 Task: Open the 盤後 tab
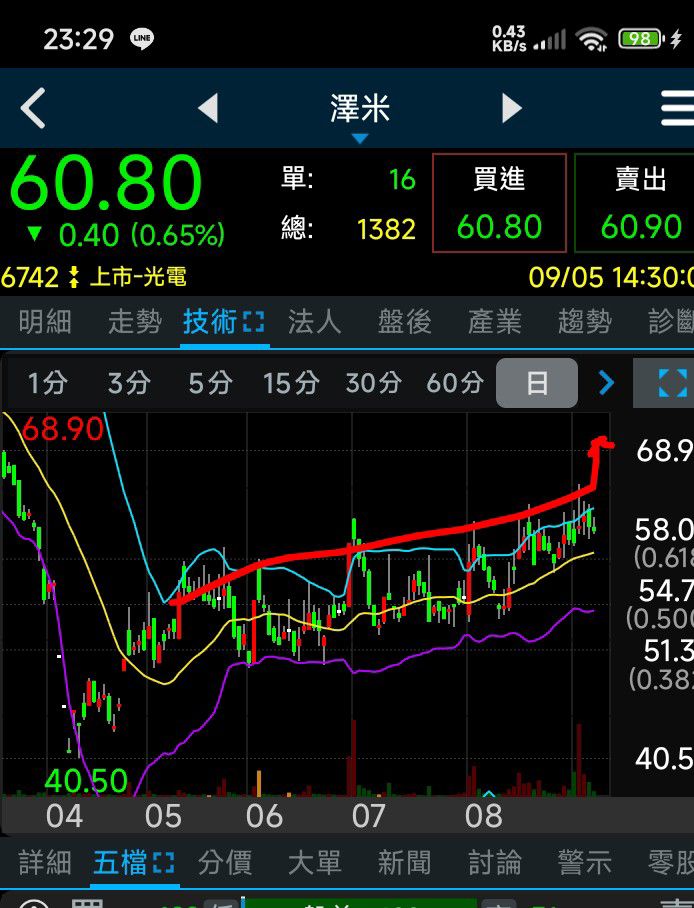tap(404, 322)
